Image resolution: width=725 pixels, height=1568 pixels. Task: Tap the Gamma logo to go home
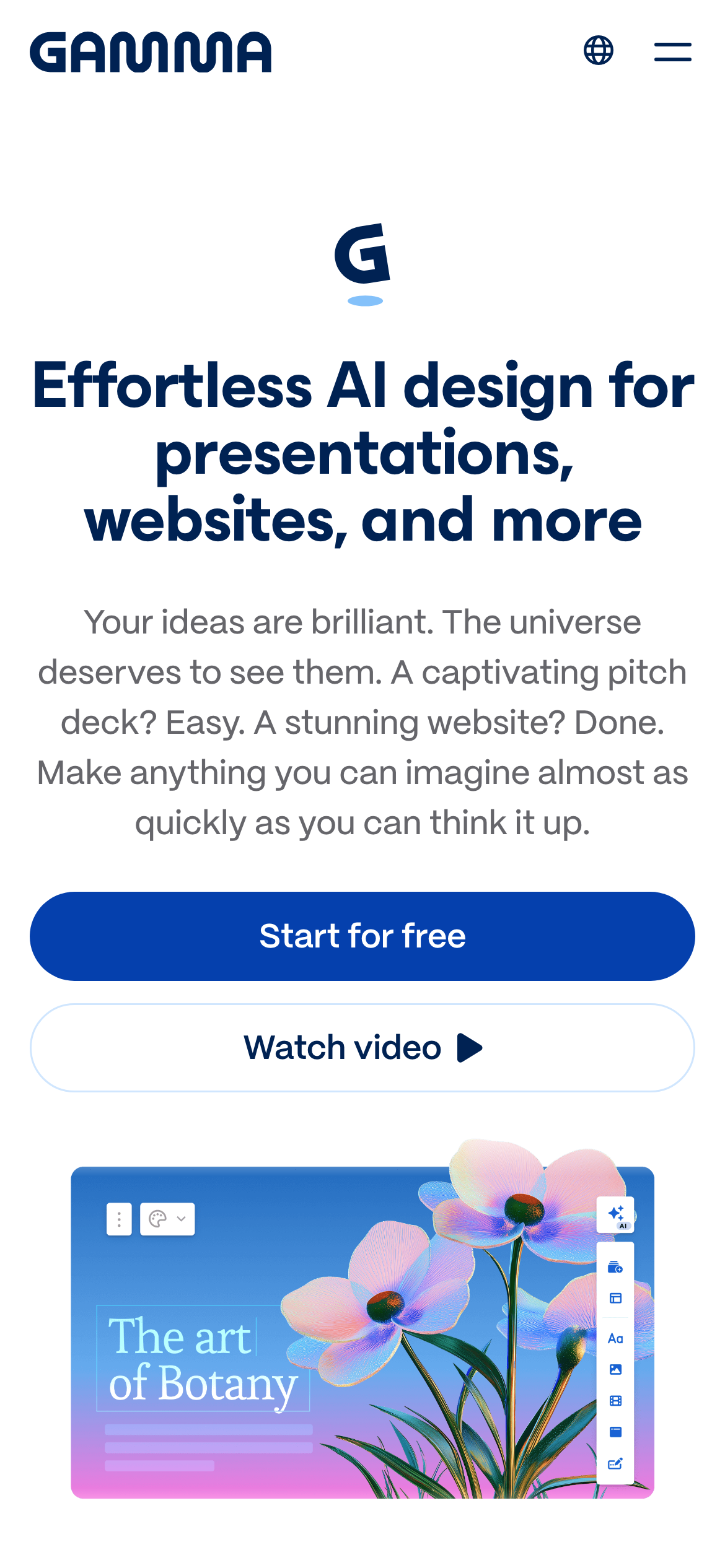(151, 53)
